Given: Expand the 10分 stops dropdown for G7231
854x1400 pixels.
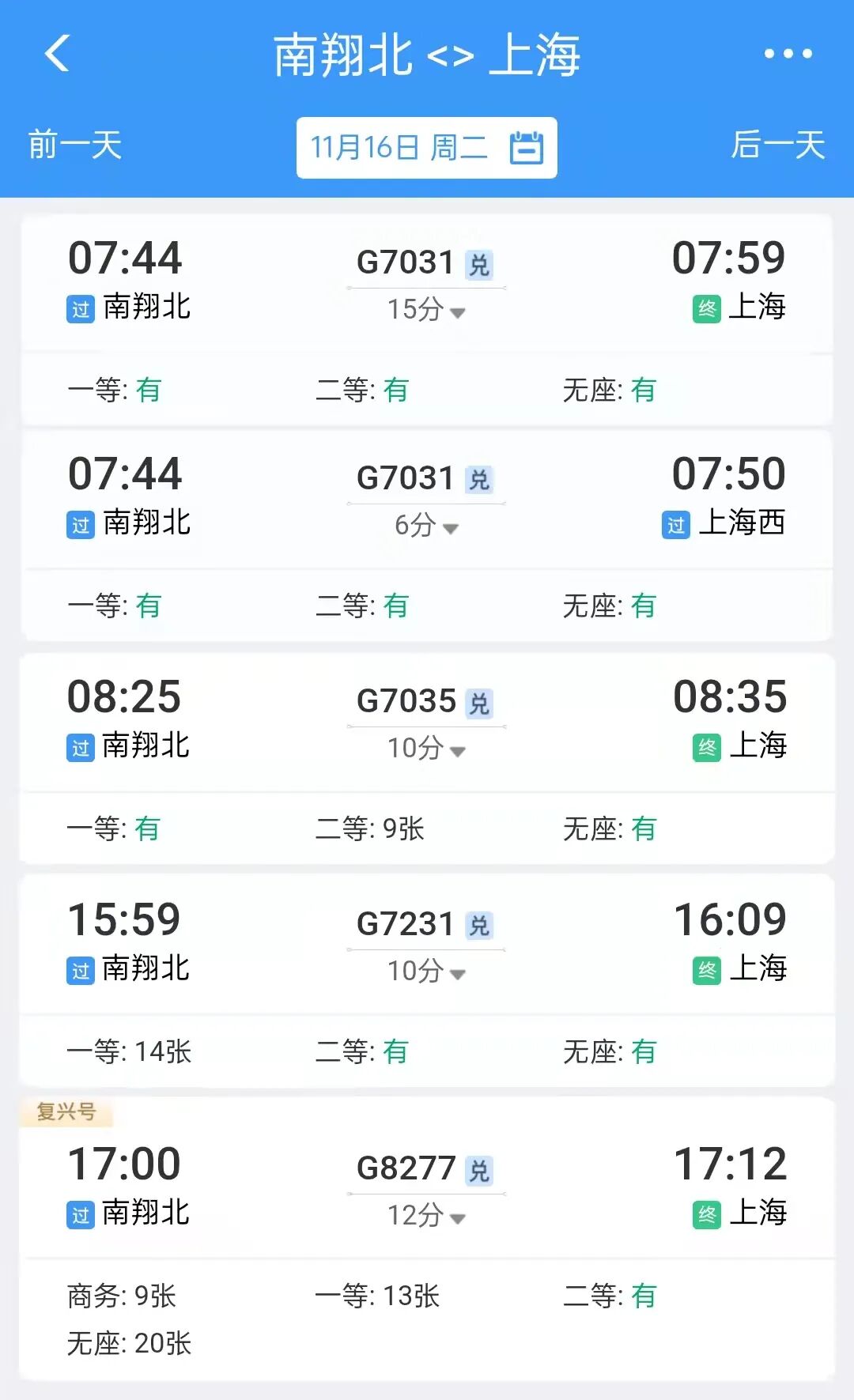Looking at the screenshot, I should (x=427, y=972).
